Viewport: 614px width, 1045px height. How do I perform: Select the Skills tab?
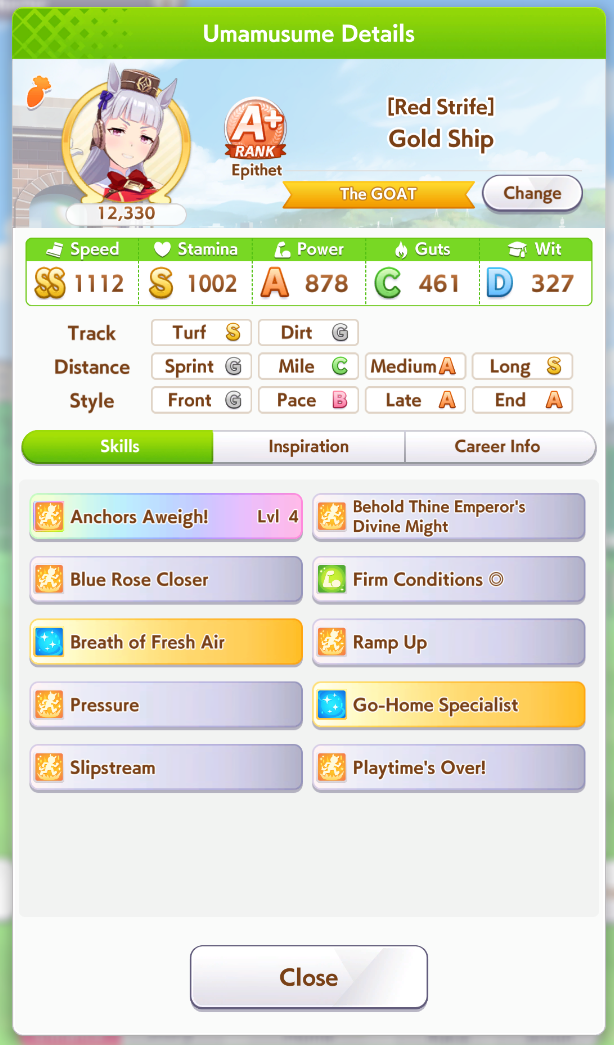[x=119, y=446]
